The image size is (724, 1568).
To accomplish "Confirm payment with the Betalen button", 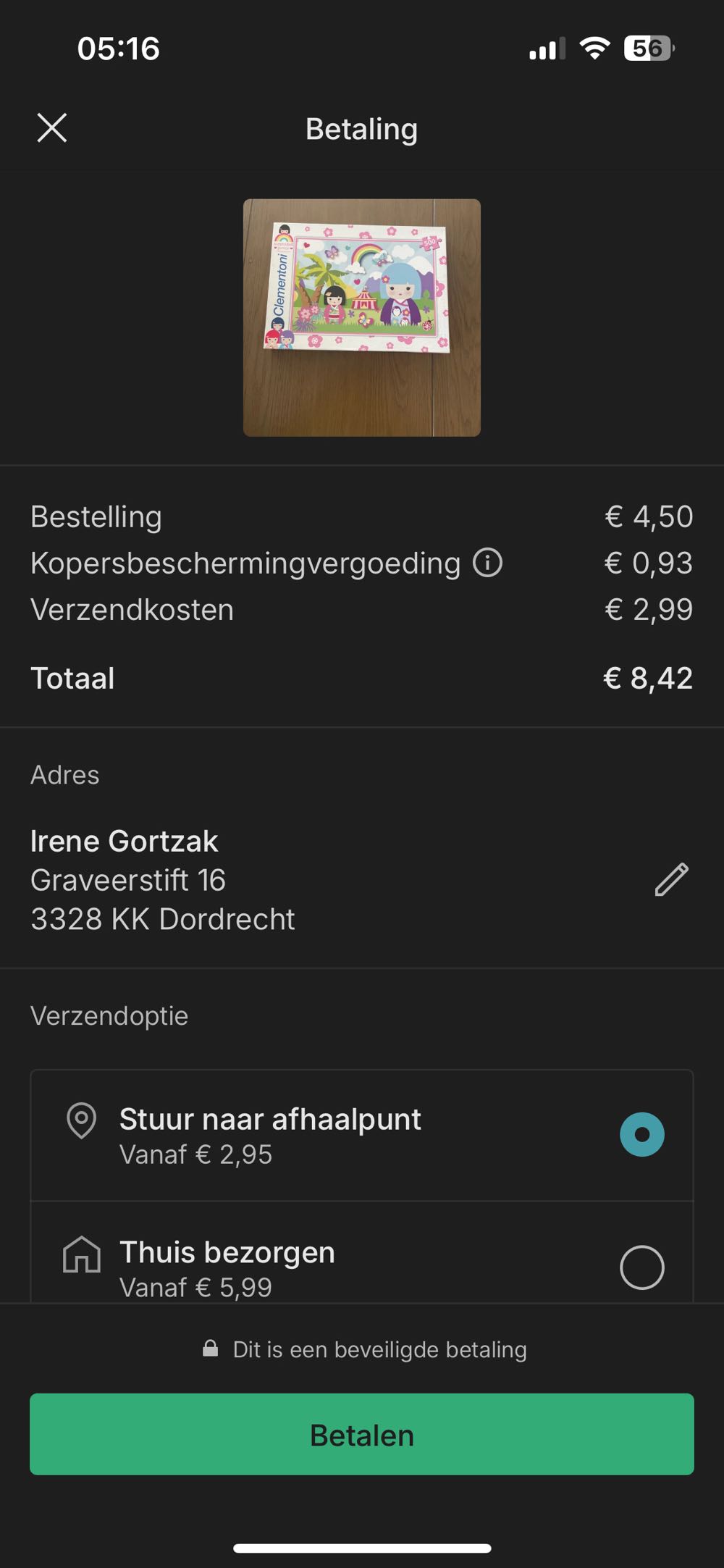I will 362,1435.
